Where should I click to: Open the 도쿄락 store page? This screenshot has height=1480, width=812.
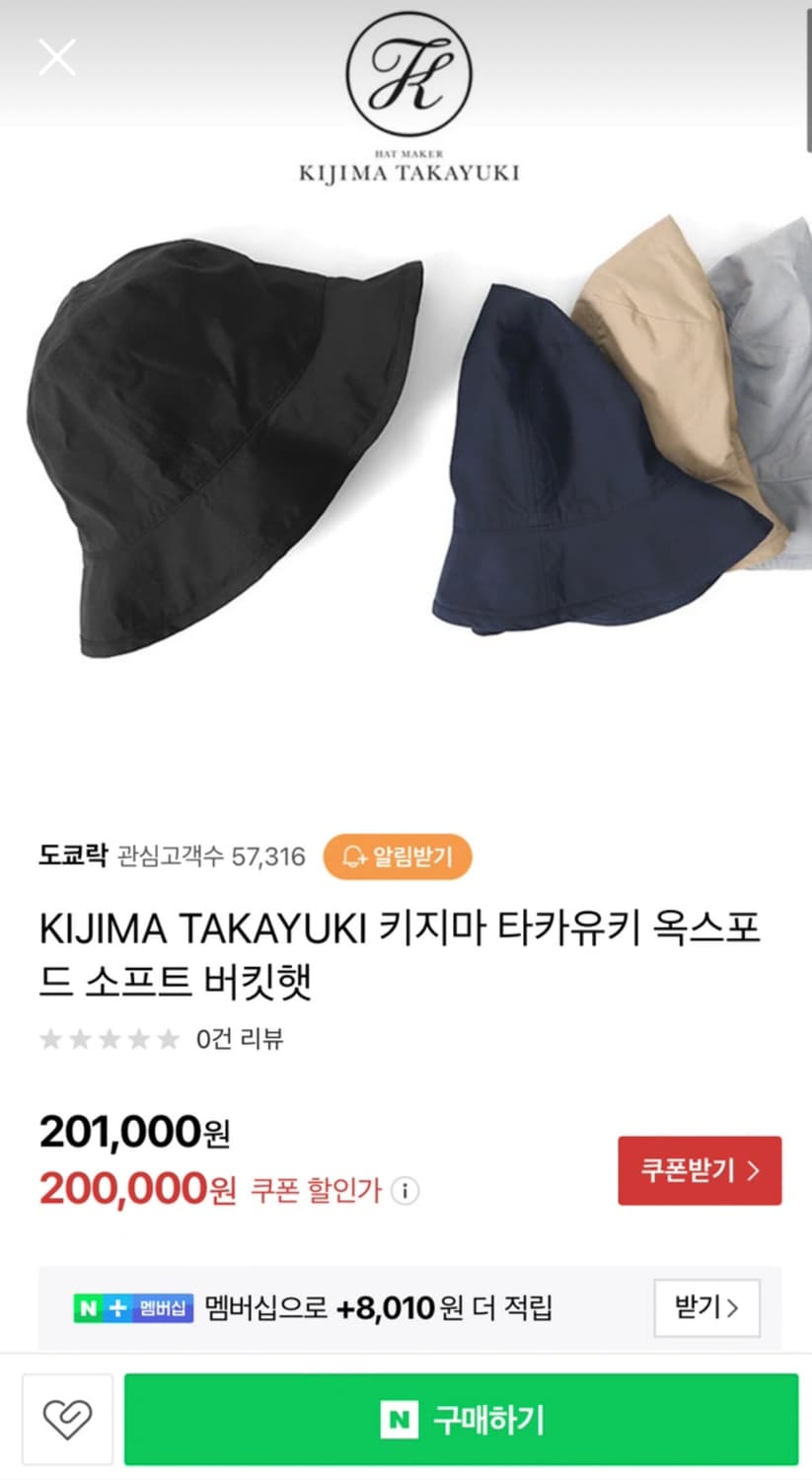click(x=71, y=856)
